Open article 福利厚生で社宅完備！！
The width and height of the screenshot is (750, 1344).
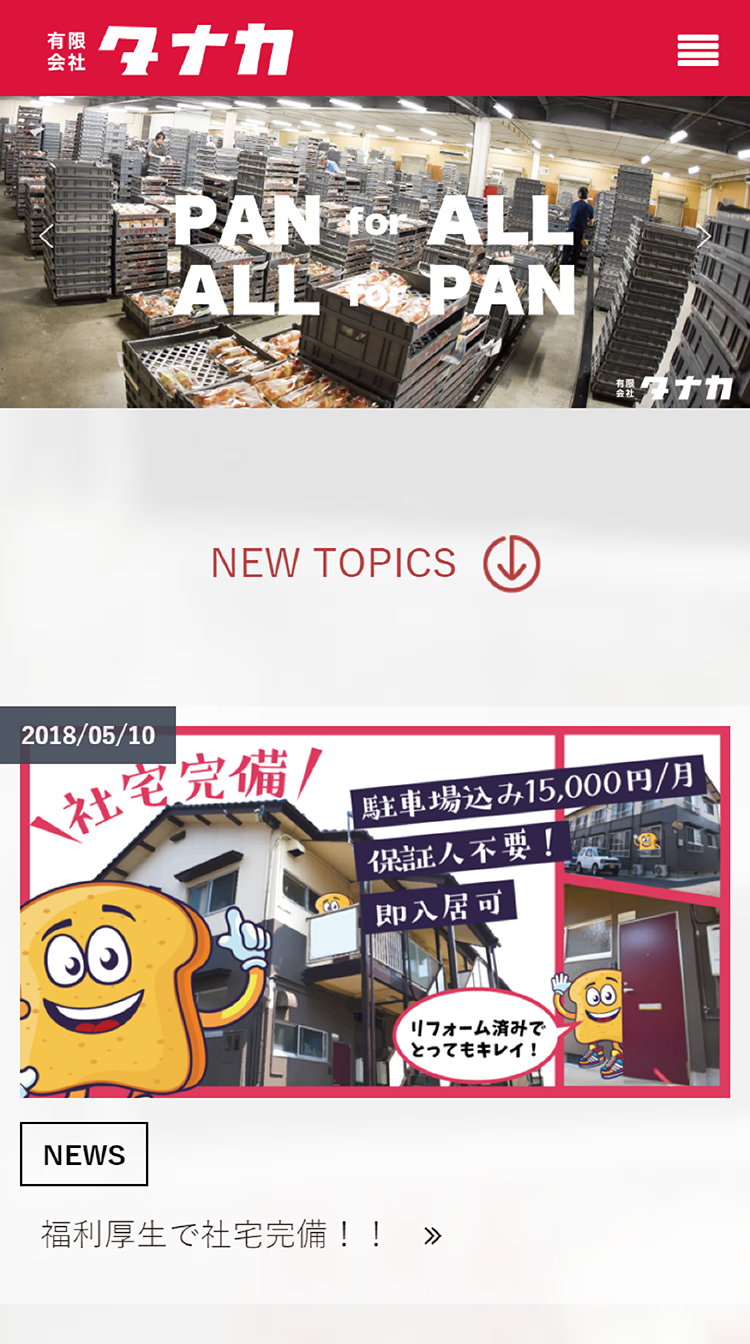pos(240,1235)
